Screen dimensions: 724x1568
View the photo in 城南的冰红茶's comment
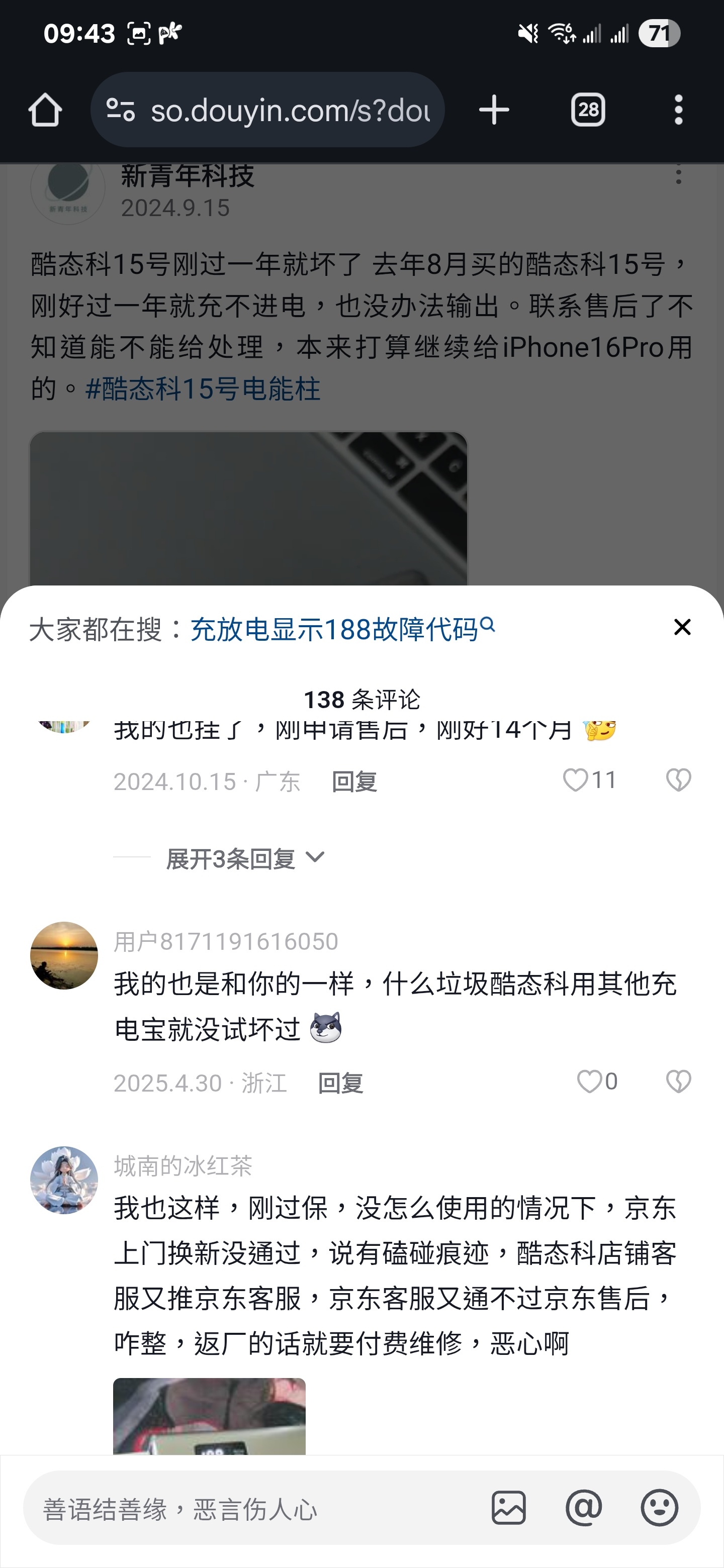pyautogui.click(x=209, y=1416)
